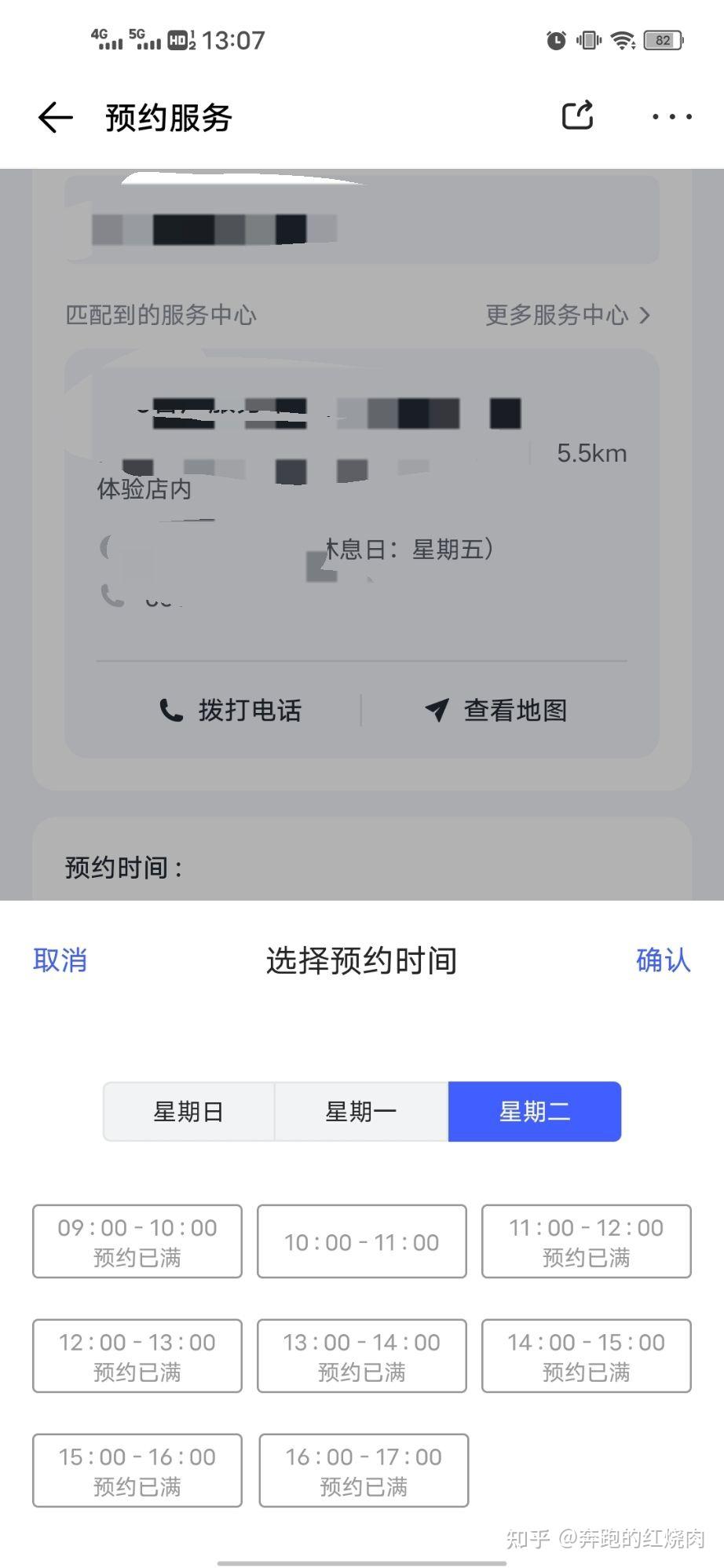Screen dimensions: 724x1568
Task: Open the three-dot overflow menu
Action: point(671,117)
